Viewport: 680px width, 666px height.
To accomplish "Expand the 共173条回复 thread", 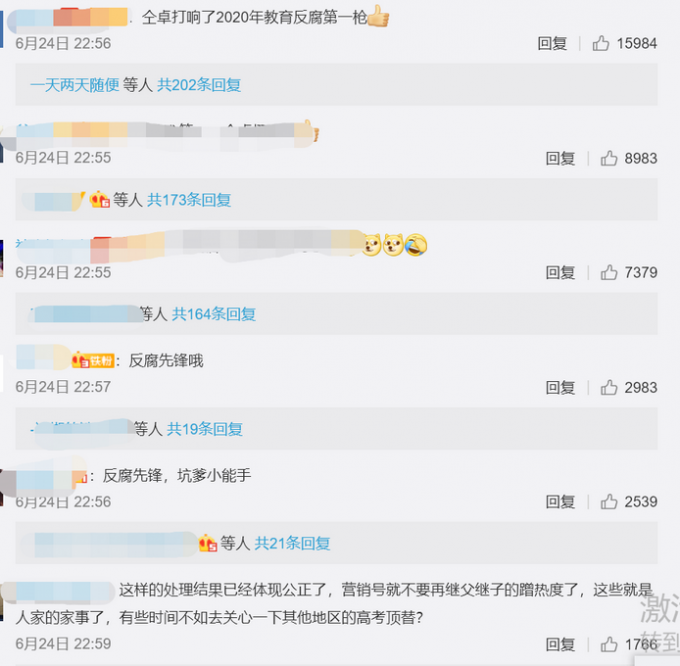I will (189, 200).
